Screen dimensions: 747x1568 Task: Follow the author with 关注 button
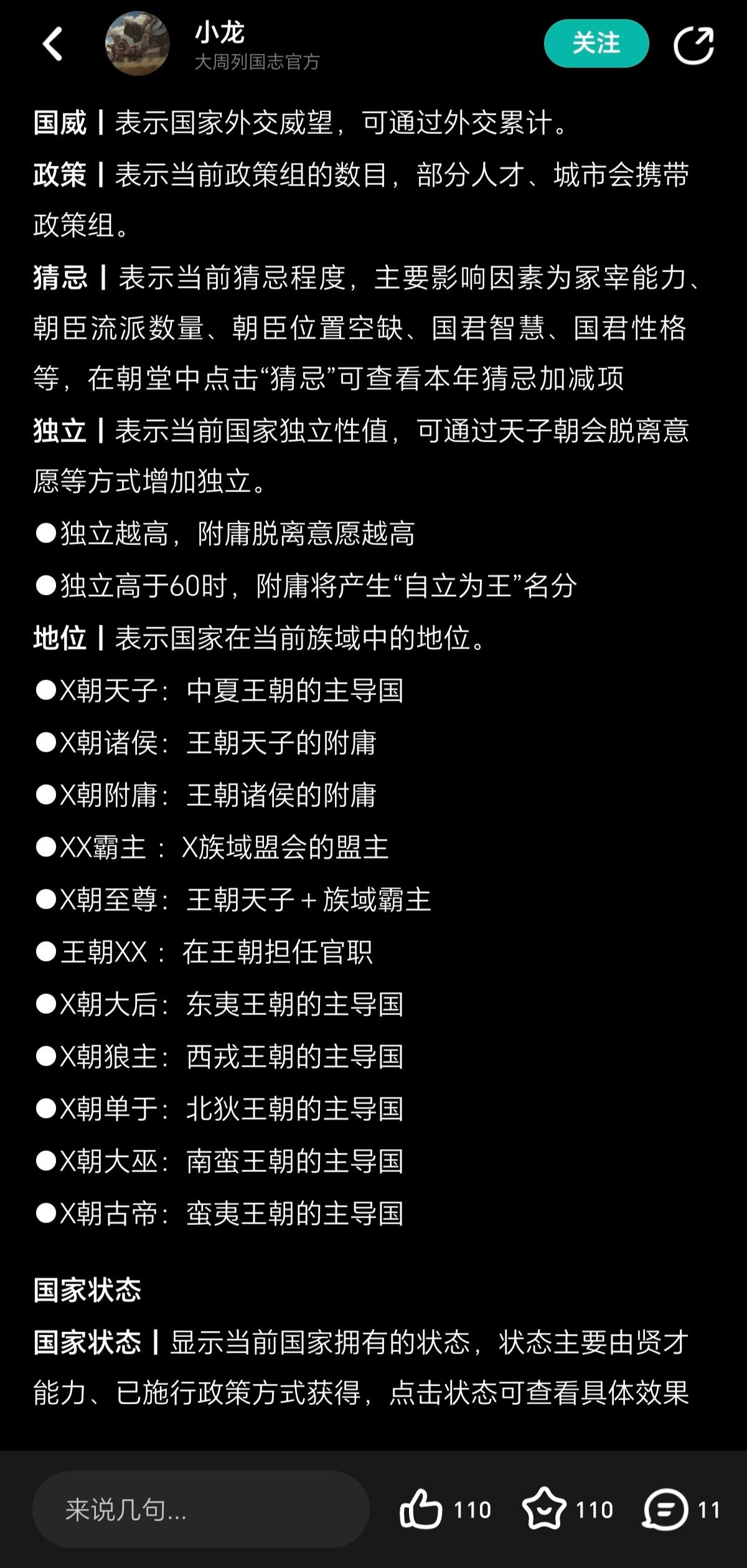click(596, 44)
